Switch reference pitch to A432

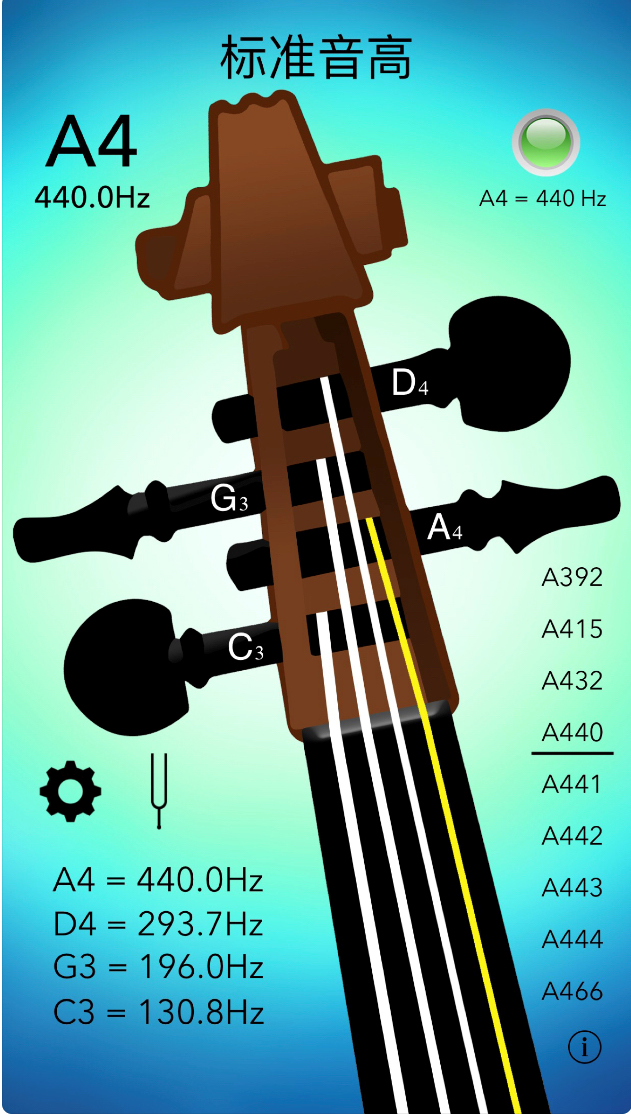[572, 681]
